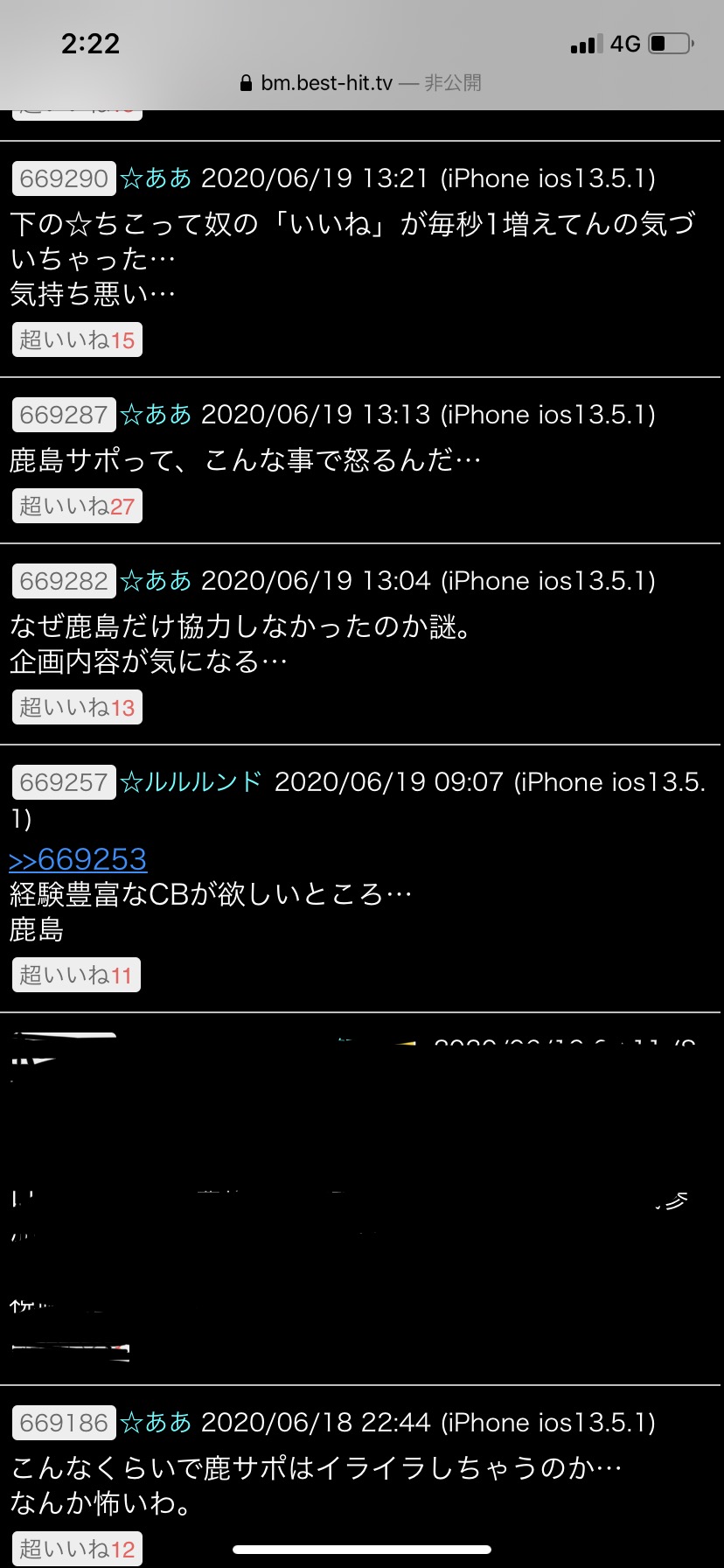The image size is (724, 1568).
Task: Give 超いいね13 to the 669282 post
Action: [77, 708]
